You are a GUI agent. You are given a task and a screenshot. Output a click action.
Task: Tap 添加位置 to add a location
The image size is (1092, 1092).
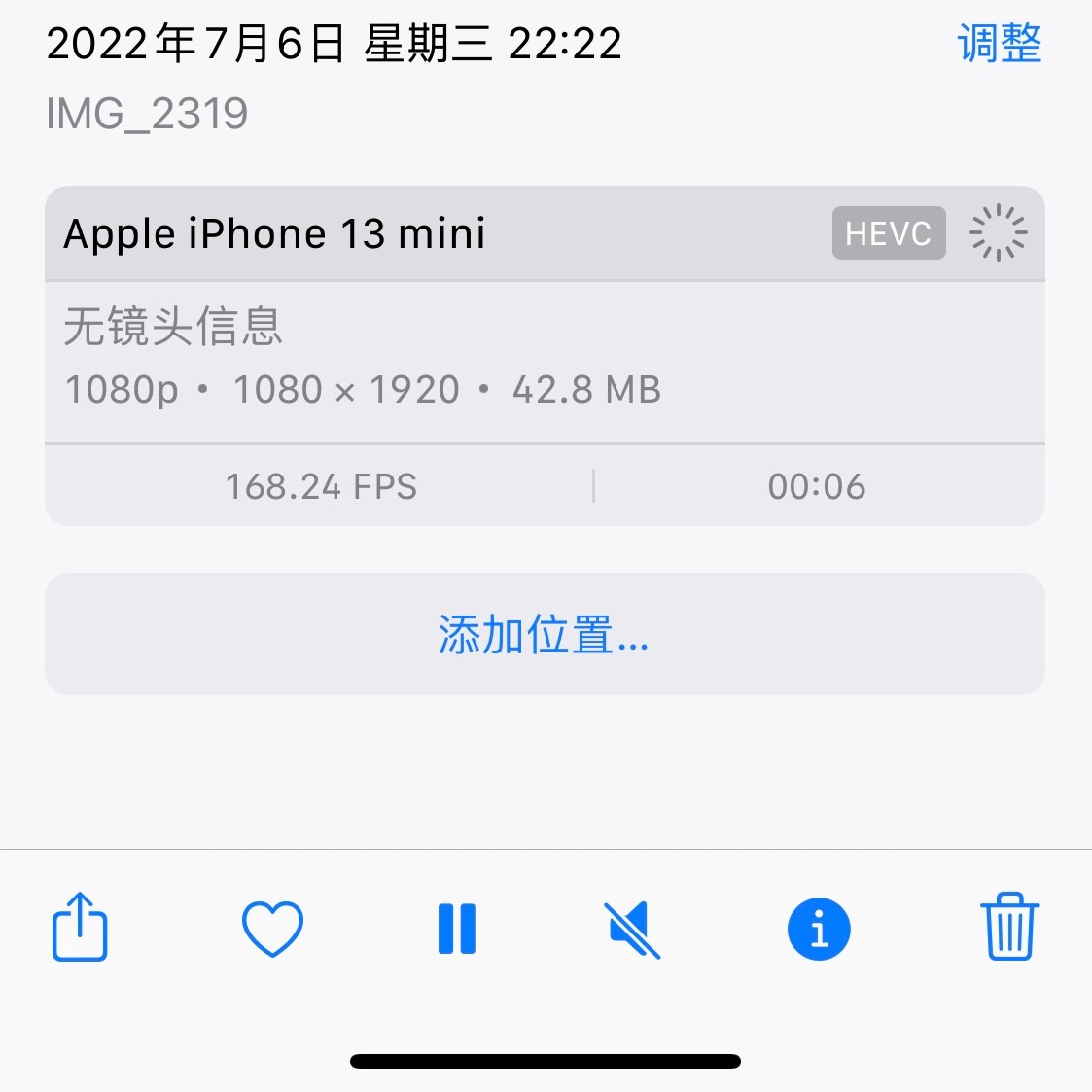tap(544, 635)
